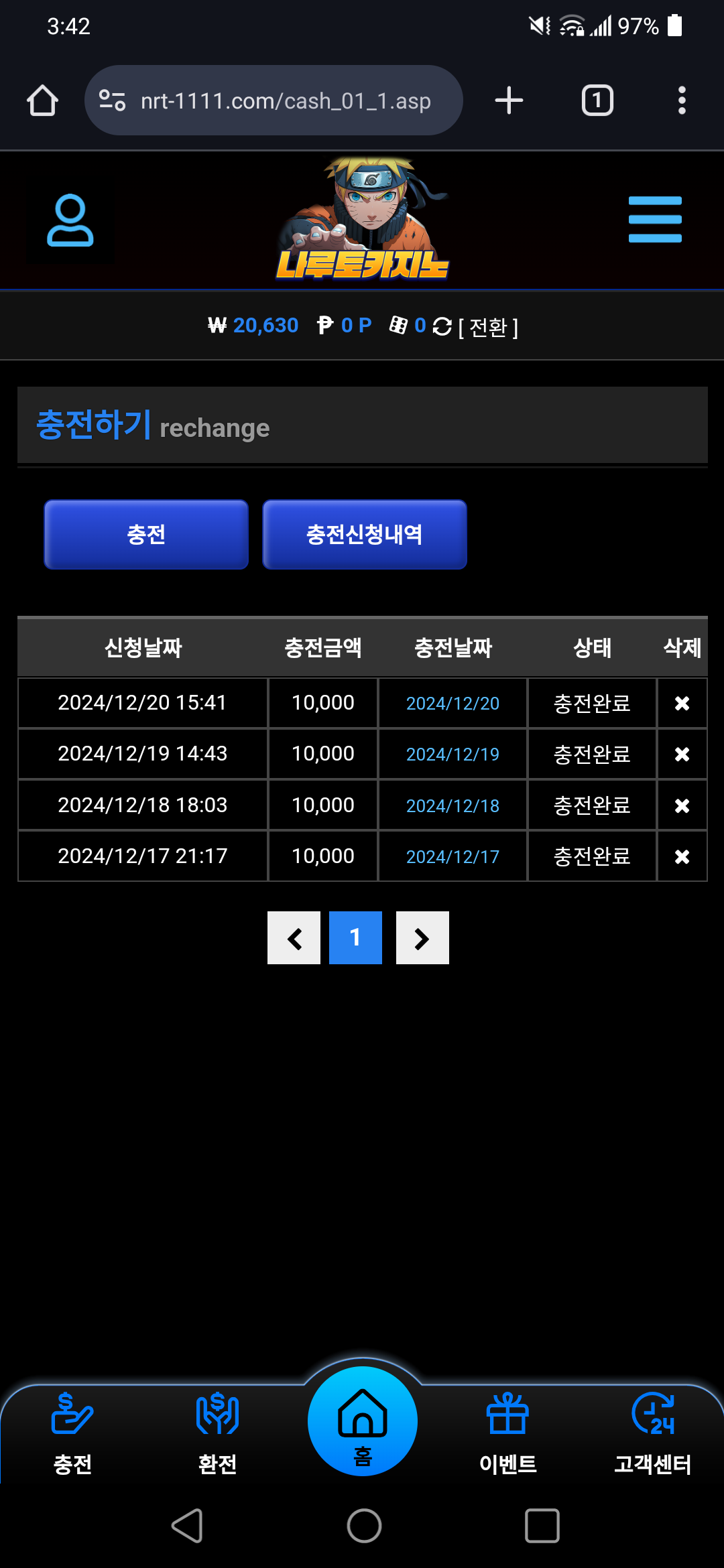Tap the balance refresh icon
The width and height of the screenshot is (724, 1568).
[442, 326]
